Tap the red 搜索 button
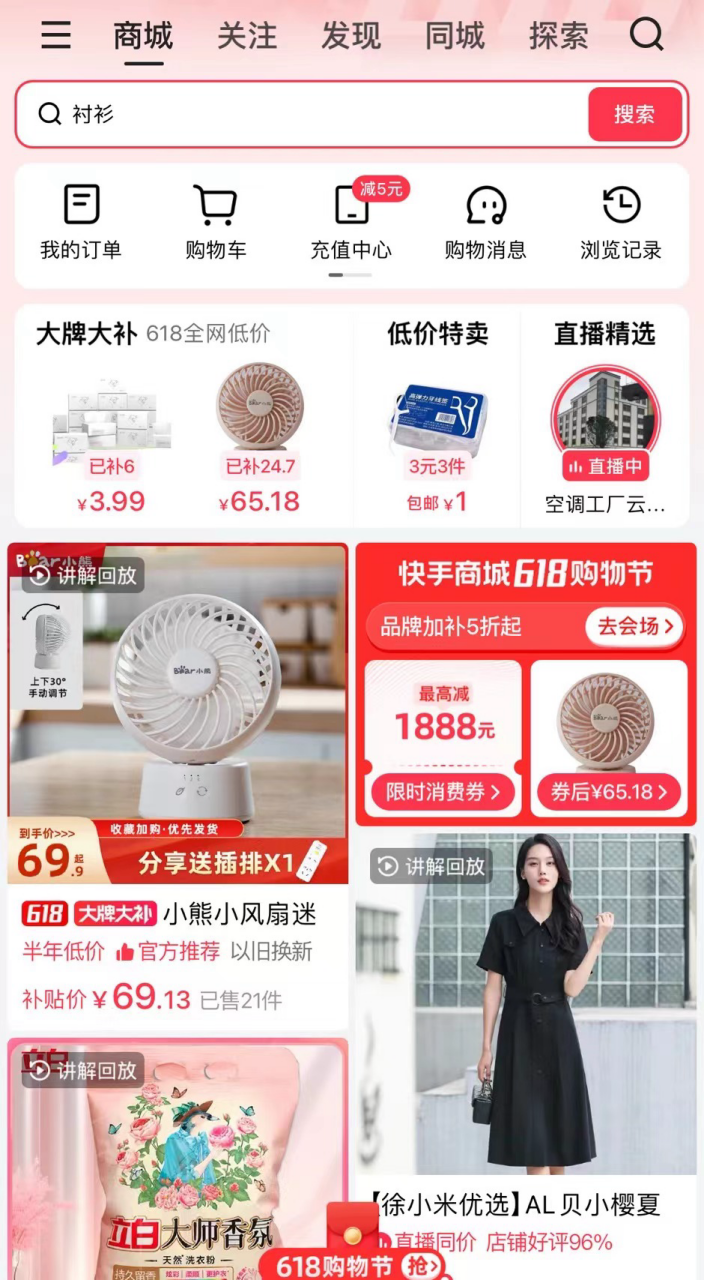 (634, 114)
